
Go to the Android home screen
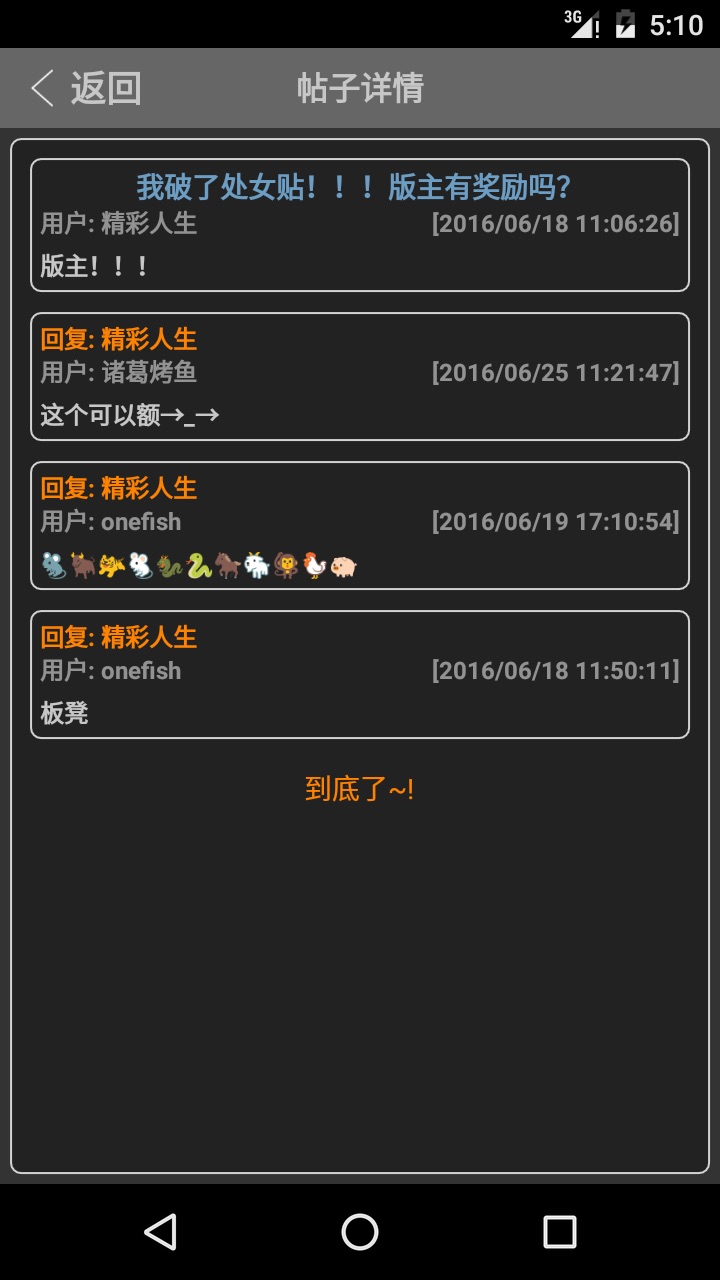[x=360, y=1232]
